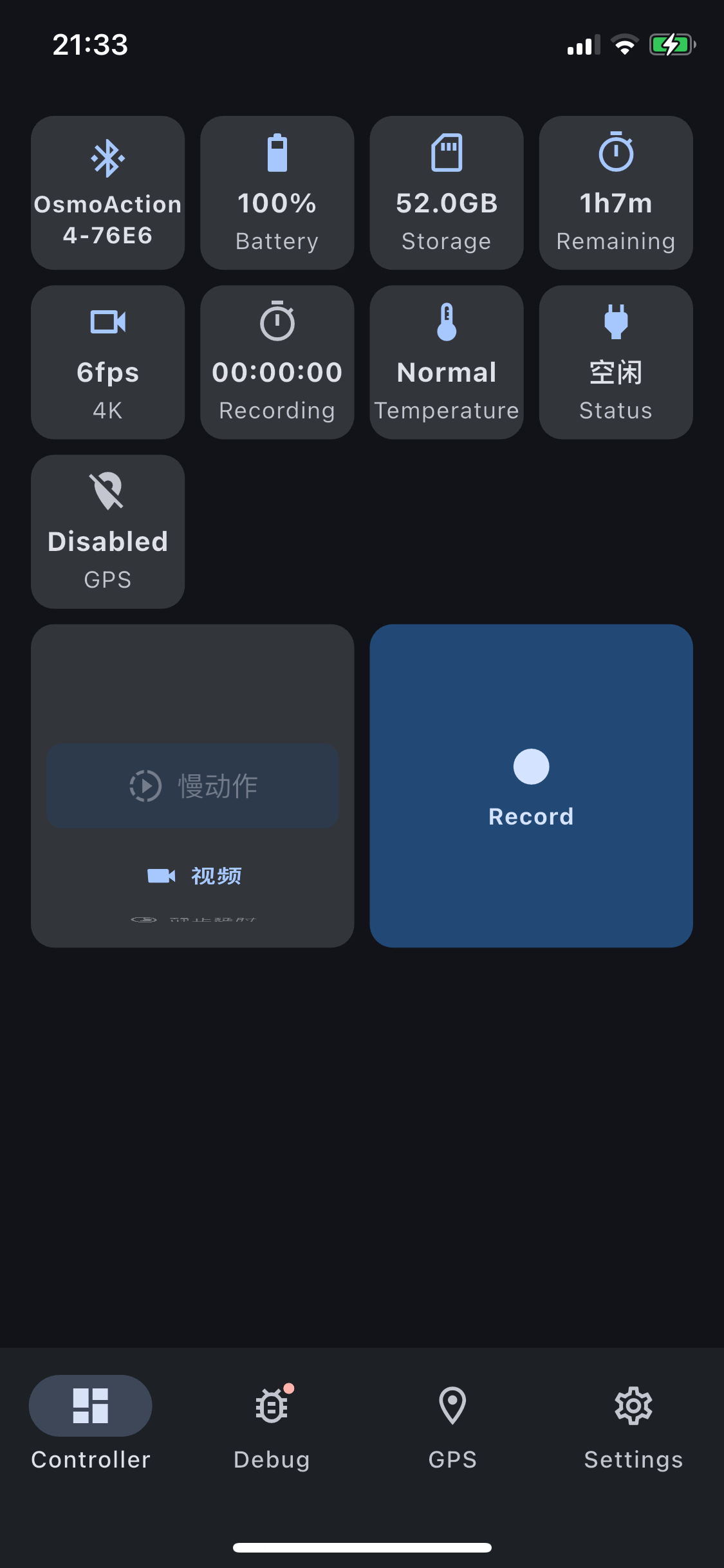Go to the Settings tab
Screen dimensions: 724x1568
tap(633, 1423)
